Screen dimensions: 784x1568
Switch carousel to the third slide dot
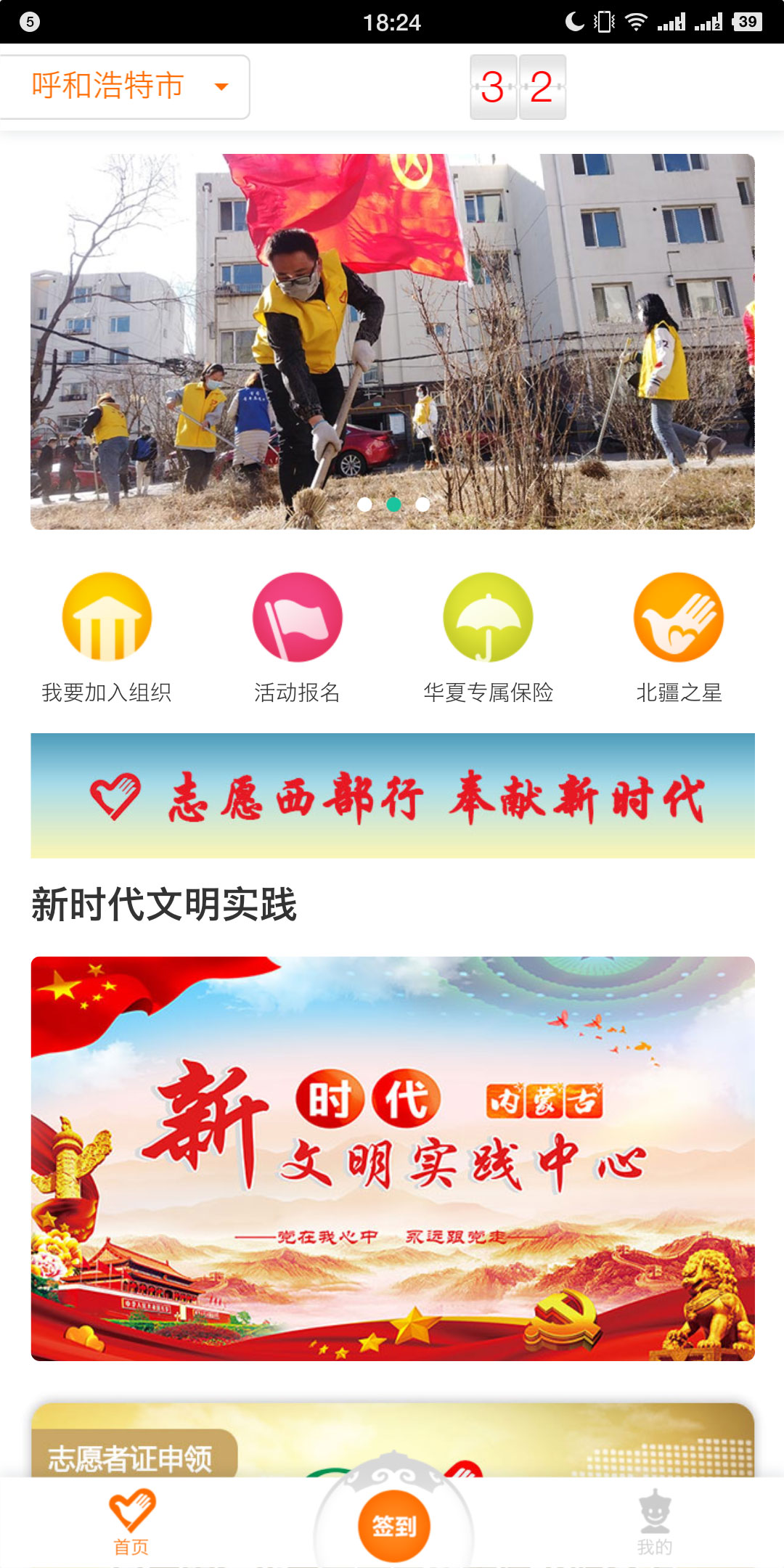click(x=422, y=504)
